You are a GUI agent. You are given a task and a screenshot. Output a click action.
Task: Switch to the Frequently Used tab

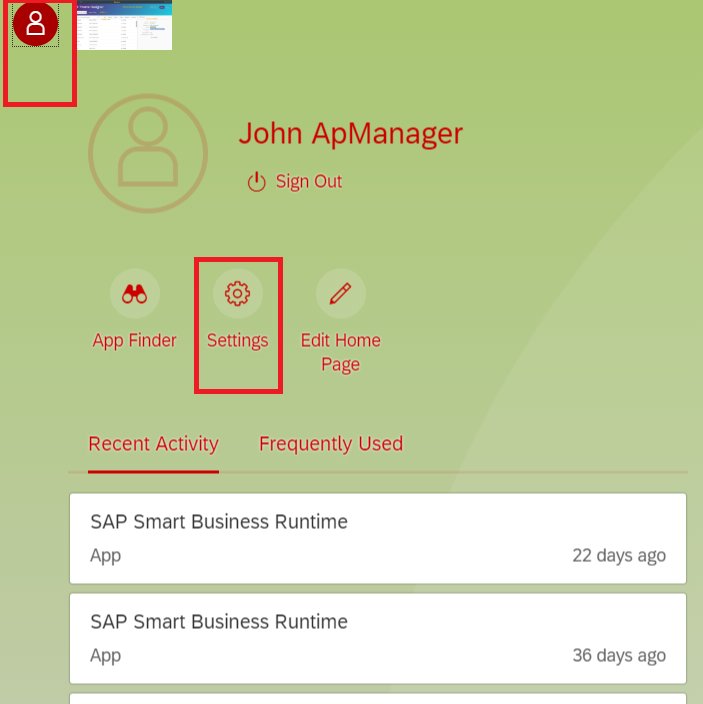pos(331,444)
